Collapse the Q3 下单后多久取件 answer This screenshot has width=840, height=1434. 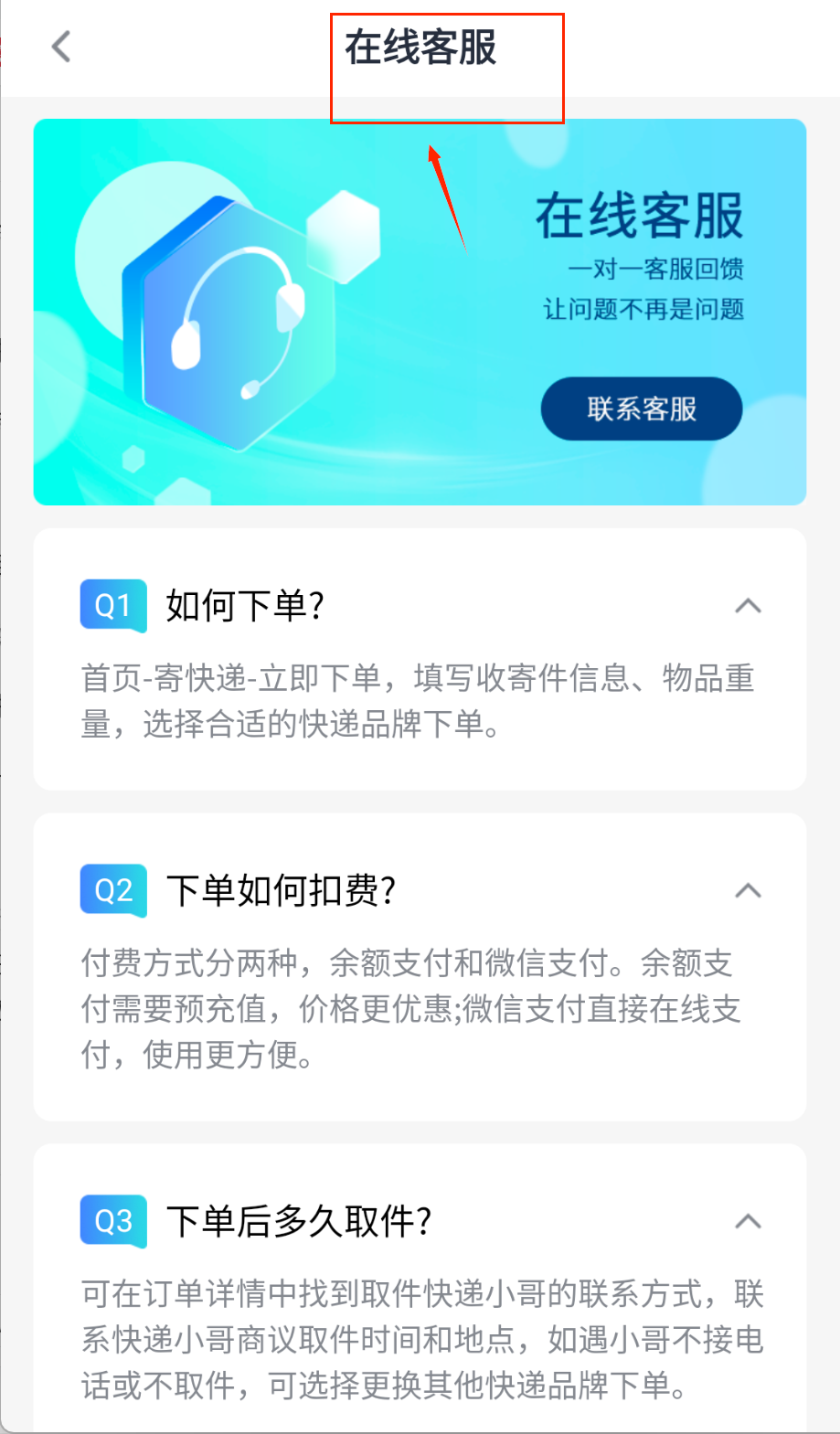tap(748, 1221)
